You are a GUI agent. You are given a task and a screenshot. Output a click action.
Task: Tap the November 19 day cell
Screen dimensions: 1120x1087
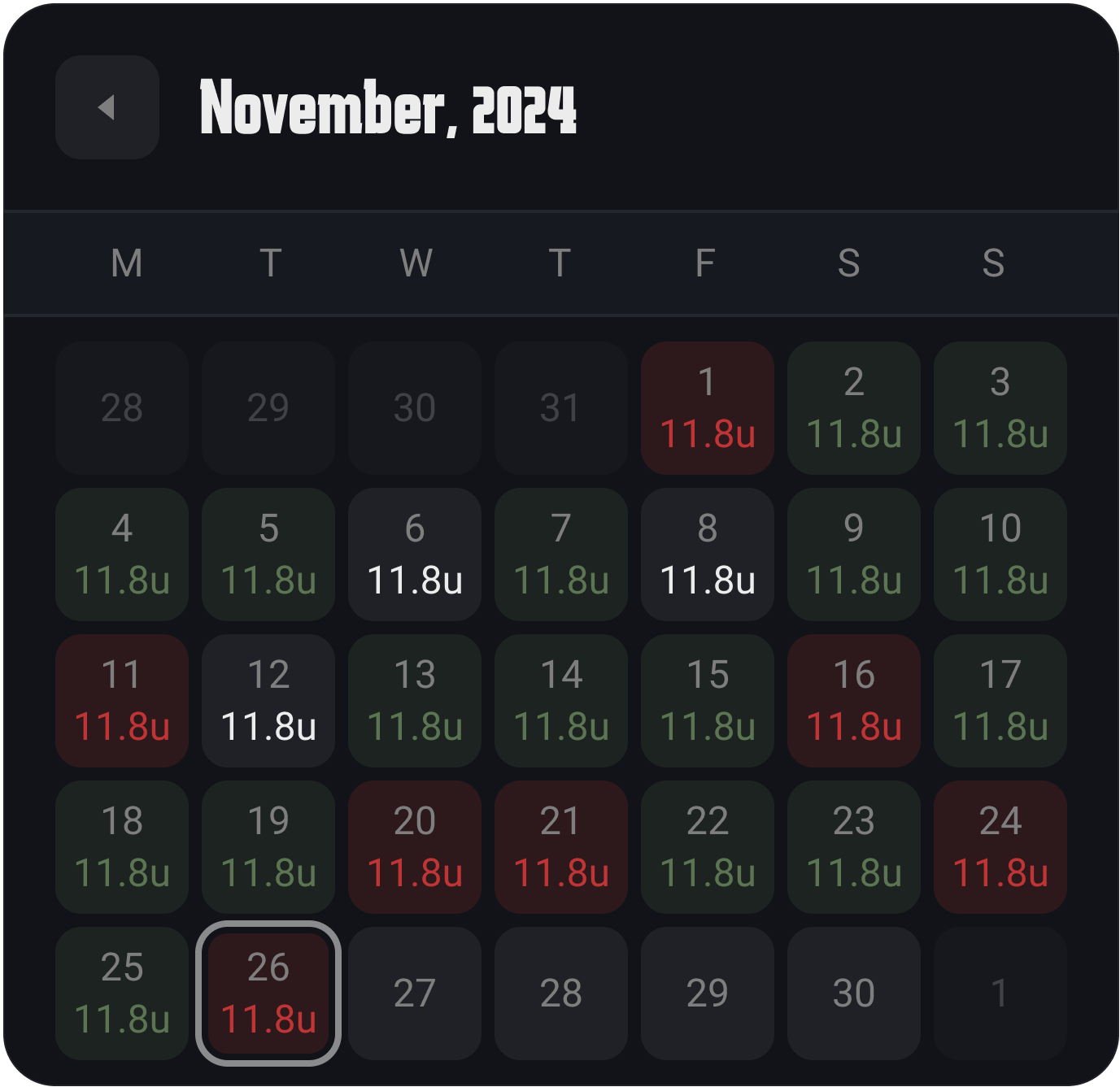268,847
